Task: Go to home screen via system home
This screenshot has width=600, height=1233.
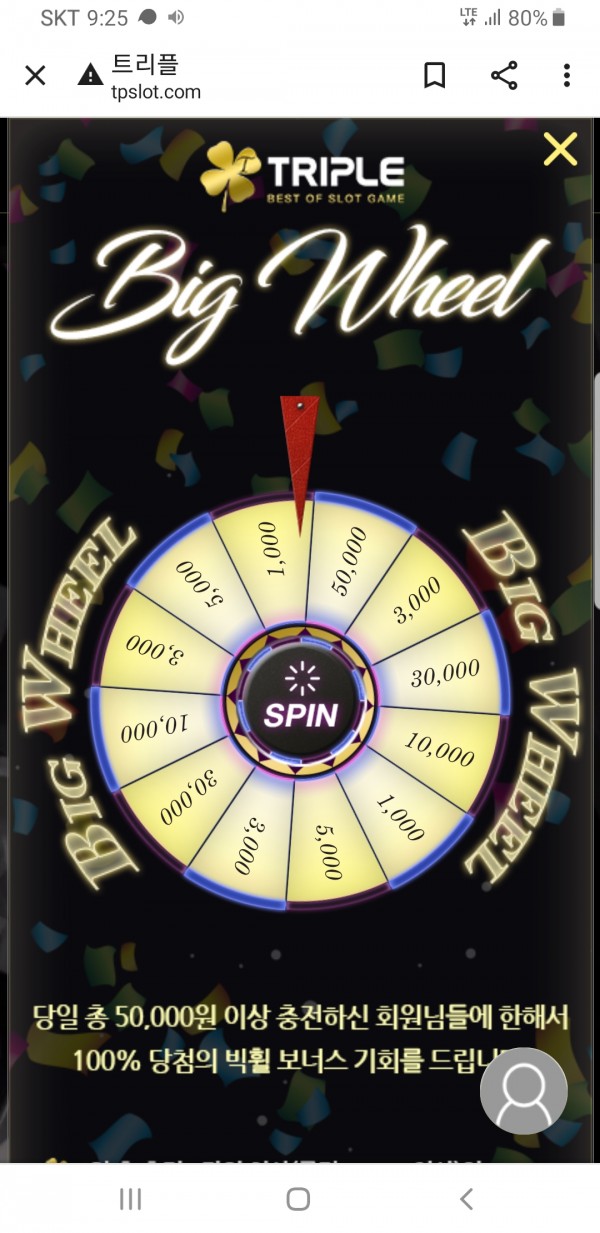Action: point(298,1199)
